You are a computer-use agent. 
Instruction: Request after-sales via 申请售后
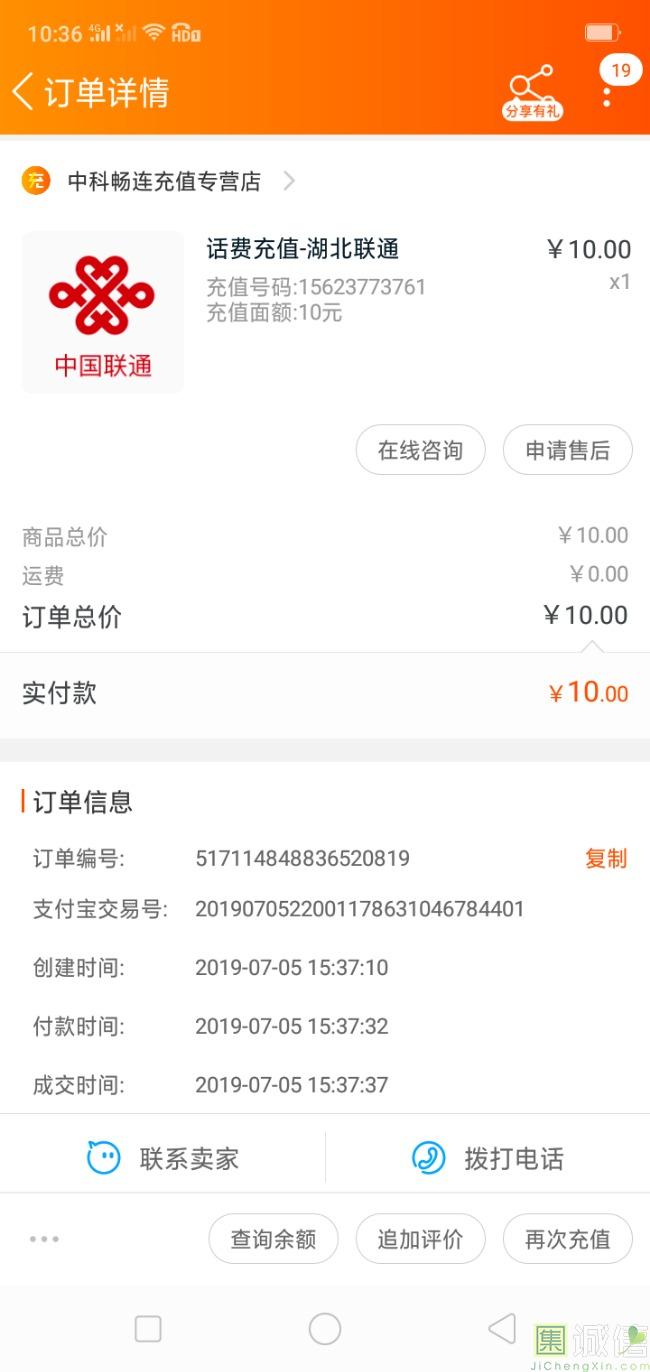(x=567, y=450)
